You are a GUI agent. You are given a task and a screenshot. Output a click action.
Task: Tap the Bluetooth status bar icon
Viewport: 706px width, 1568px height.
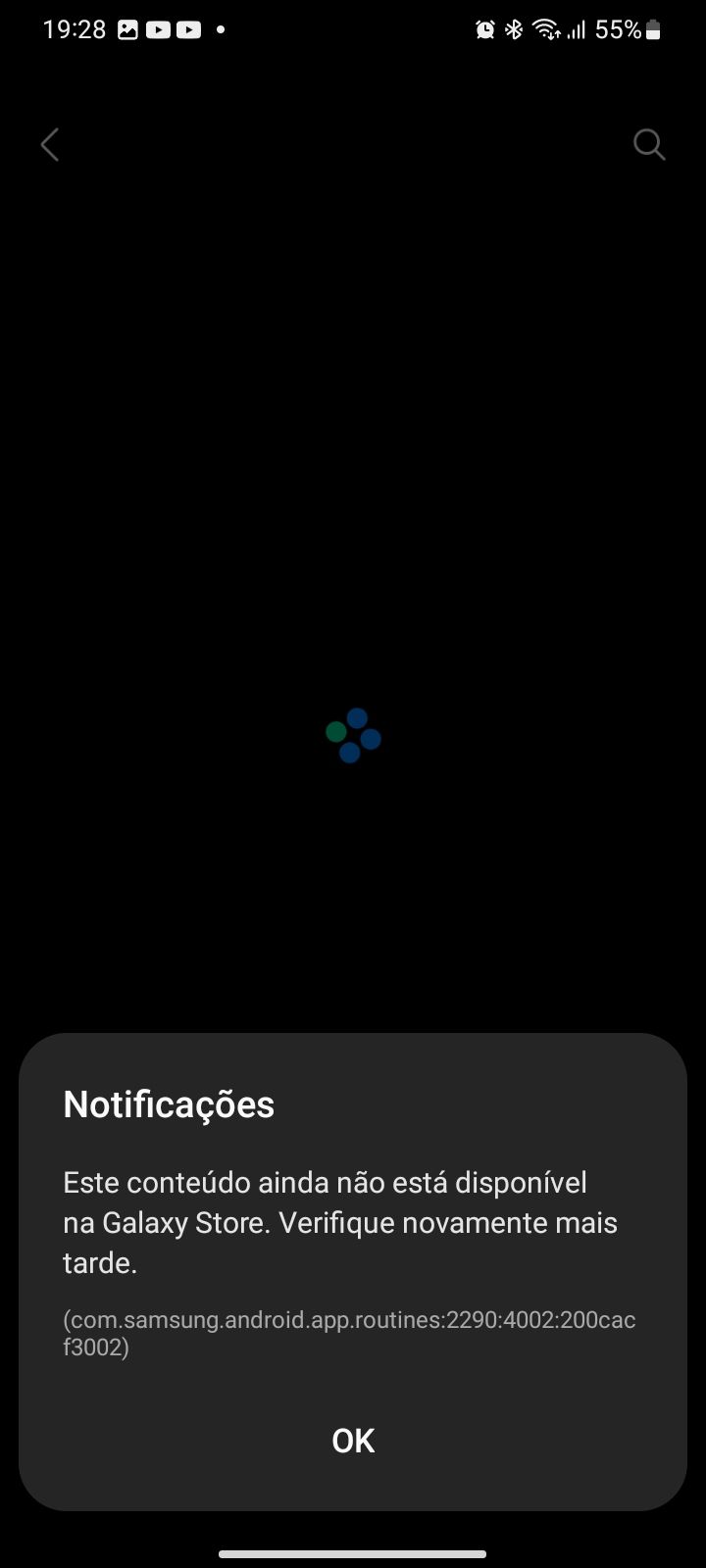512,29
